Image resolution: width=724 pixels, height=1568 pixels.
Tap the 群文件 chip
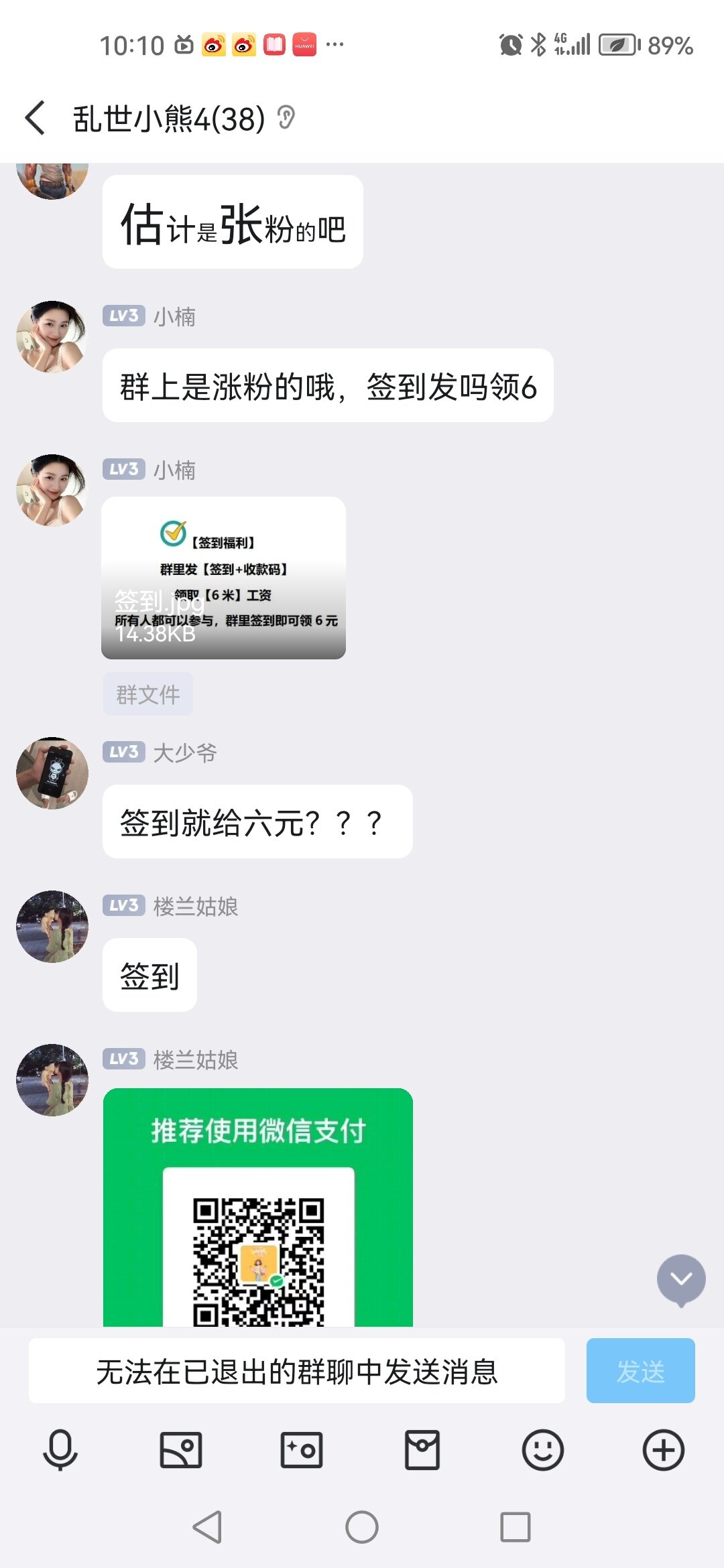147,694
